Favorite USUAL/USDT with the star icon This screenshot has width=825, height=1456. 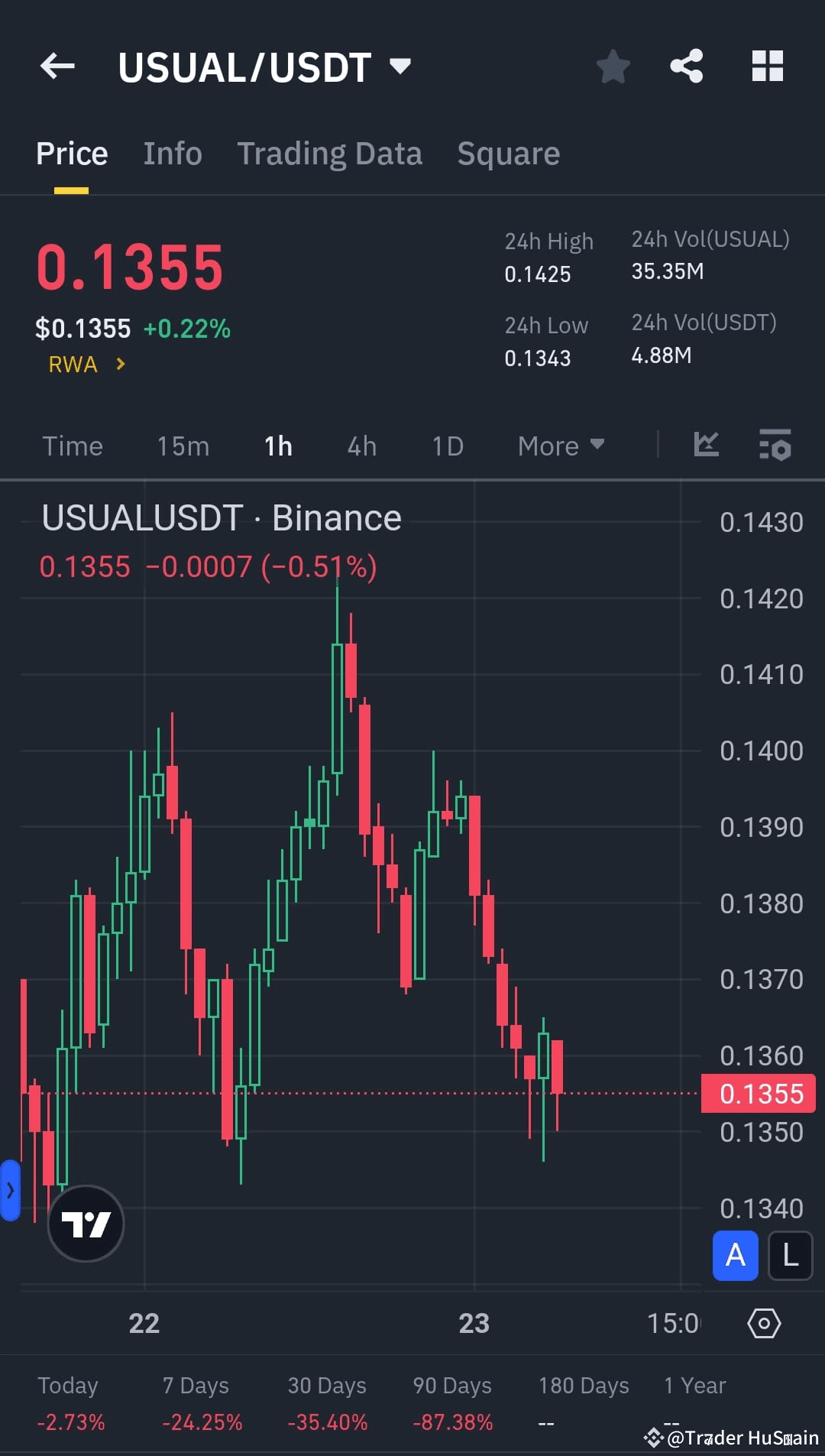(x=613, y=66)
